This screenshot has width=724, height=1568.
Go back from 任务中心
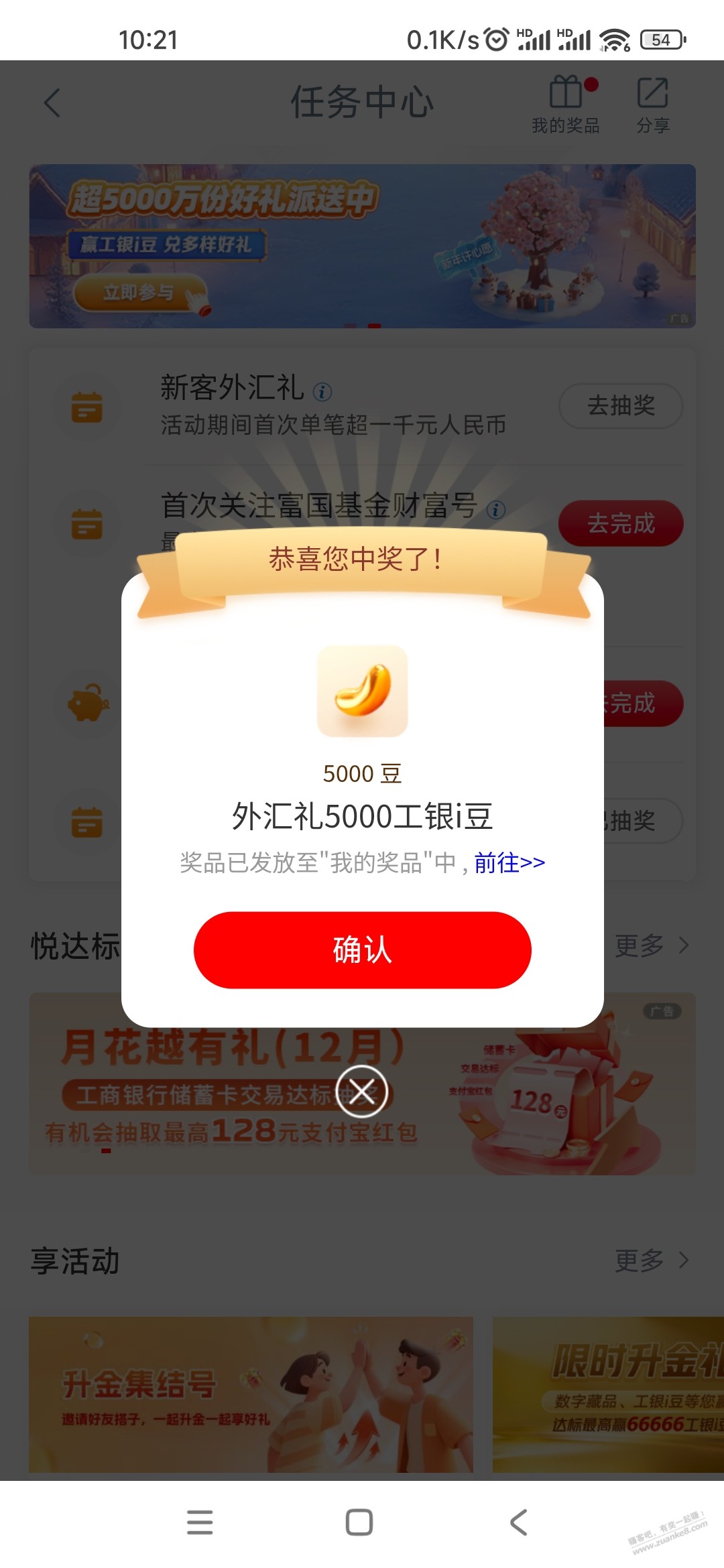pyautogui.click(x=52, y=103)
